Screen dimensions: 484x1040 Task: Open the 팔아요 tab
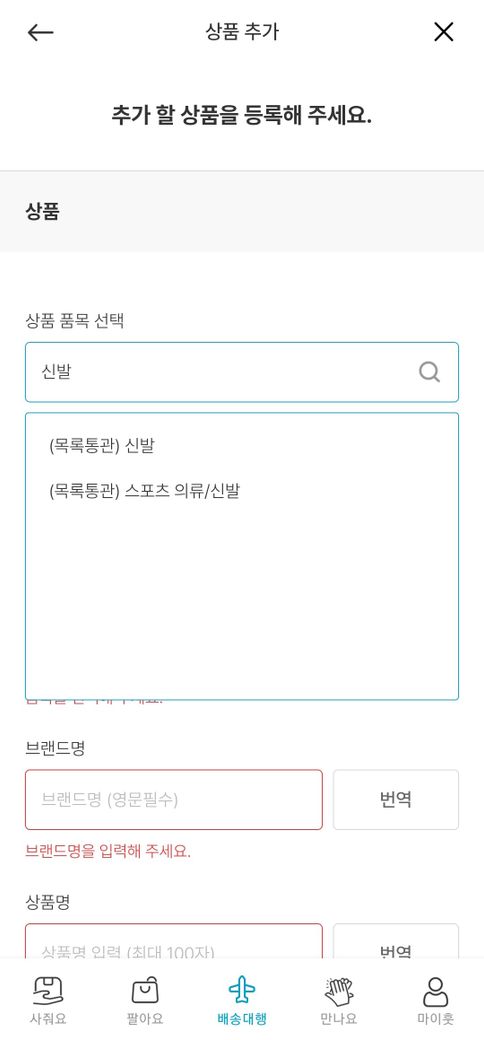[x=145, y=1000]
